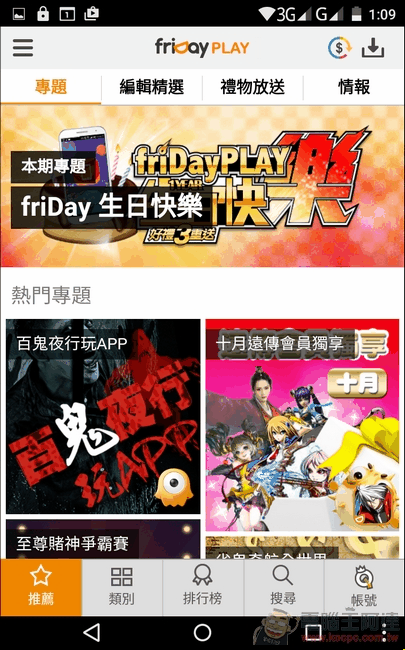405x650 pixels.
Task: Select the 專題 tab
Action: tap(51, 87)
